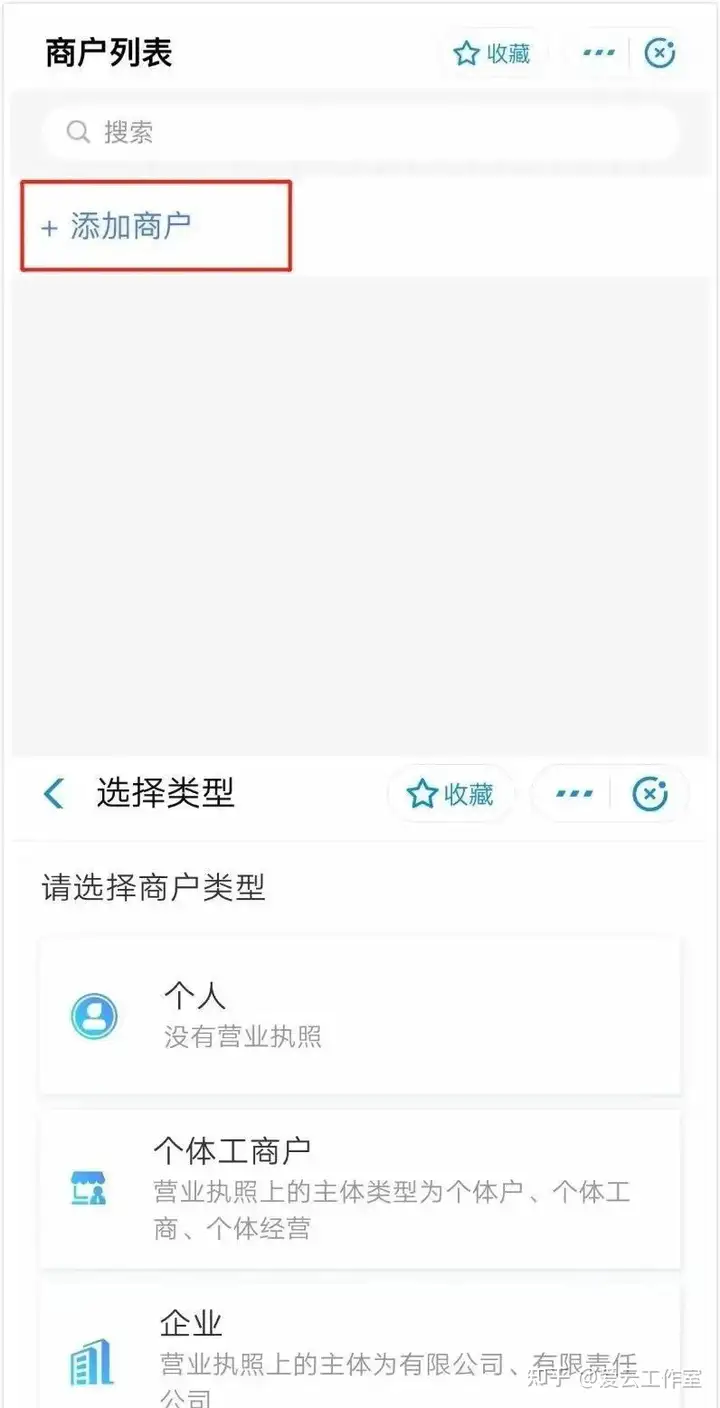Viewport: 720px width, 1408px height.
Task: Go back from 选择类型
Action: (x=54, y=794)
